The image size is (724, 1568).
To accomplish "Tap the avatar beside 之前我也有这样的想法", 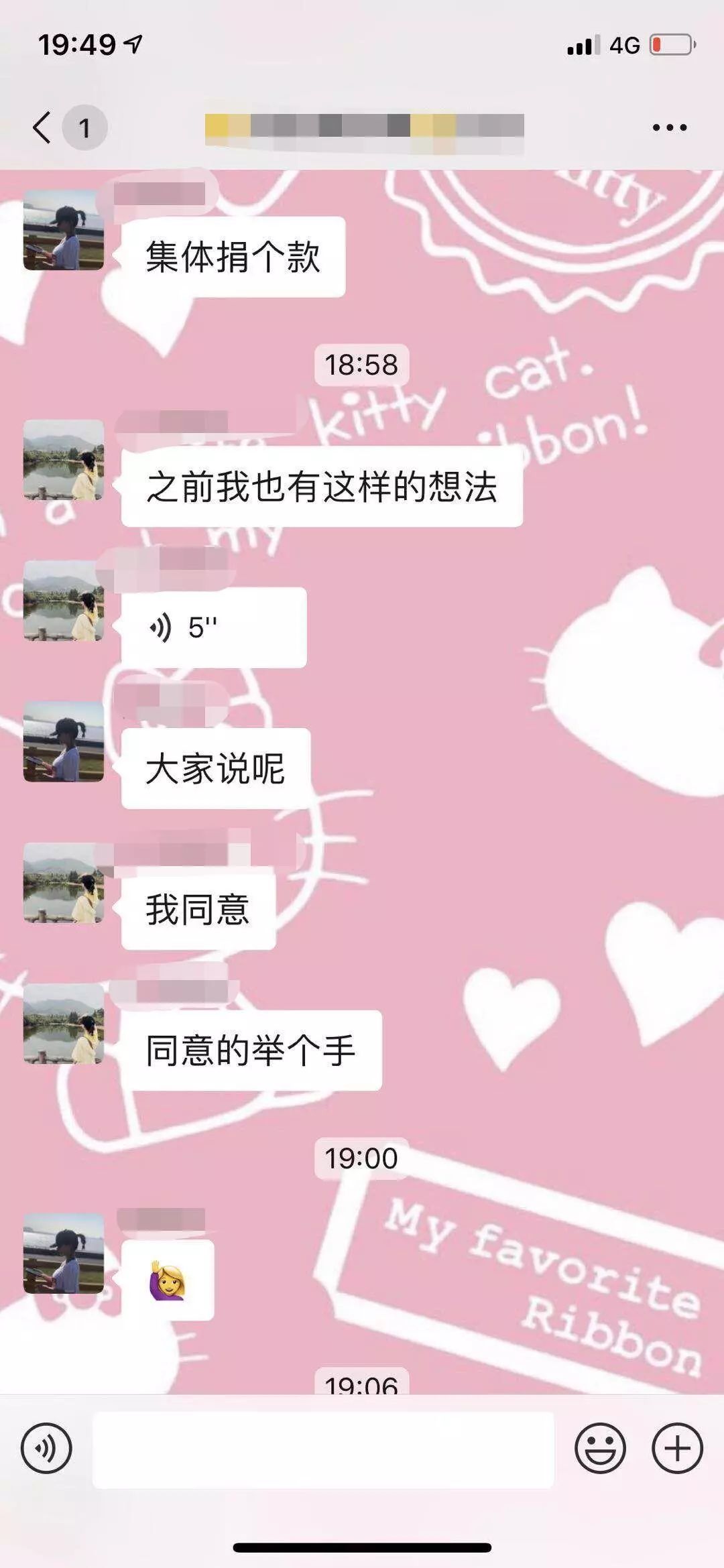I will (64, 460).
